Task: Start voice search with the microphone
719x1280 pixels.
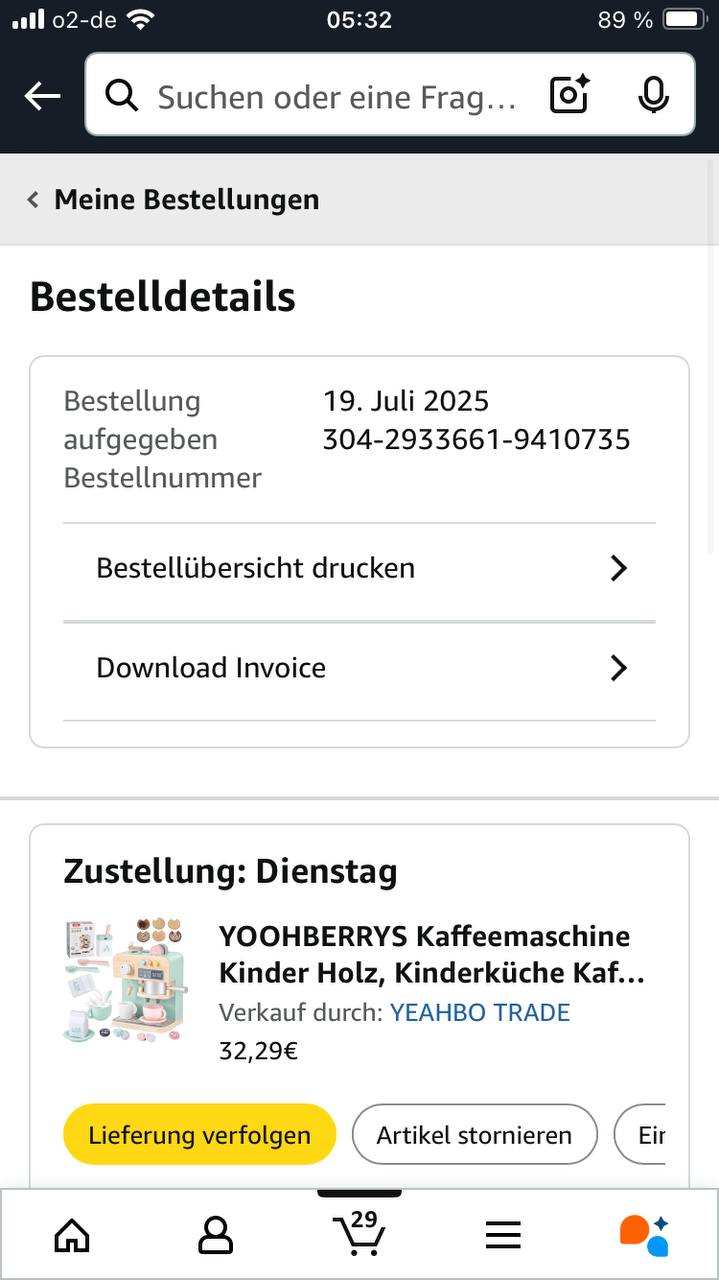Action: [653, 96]
